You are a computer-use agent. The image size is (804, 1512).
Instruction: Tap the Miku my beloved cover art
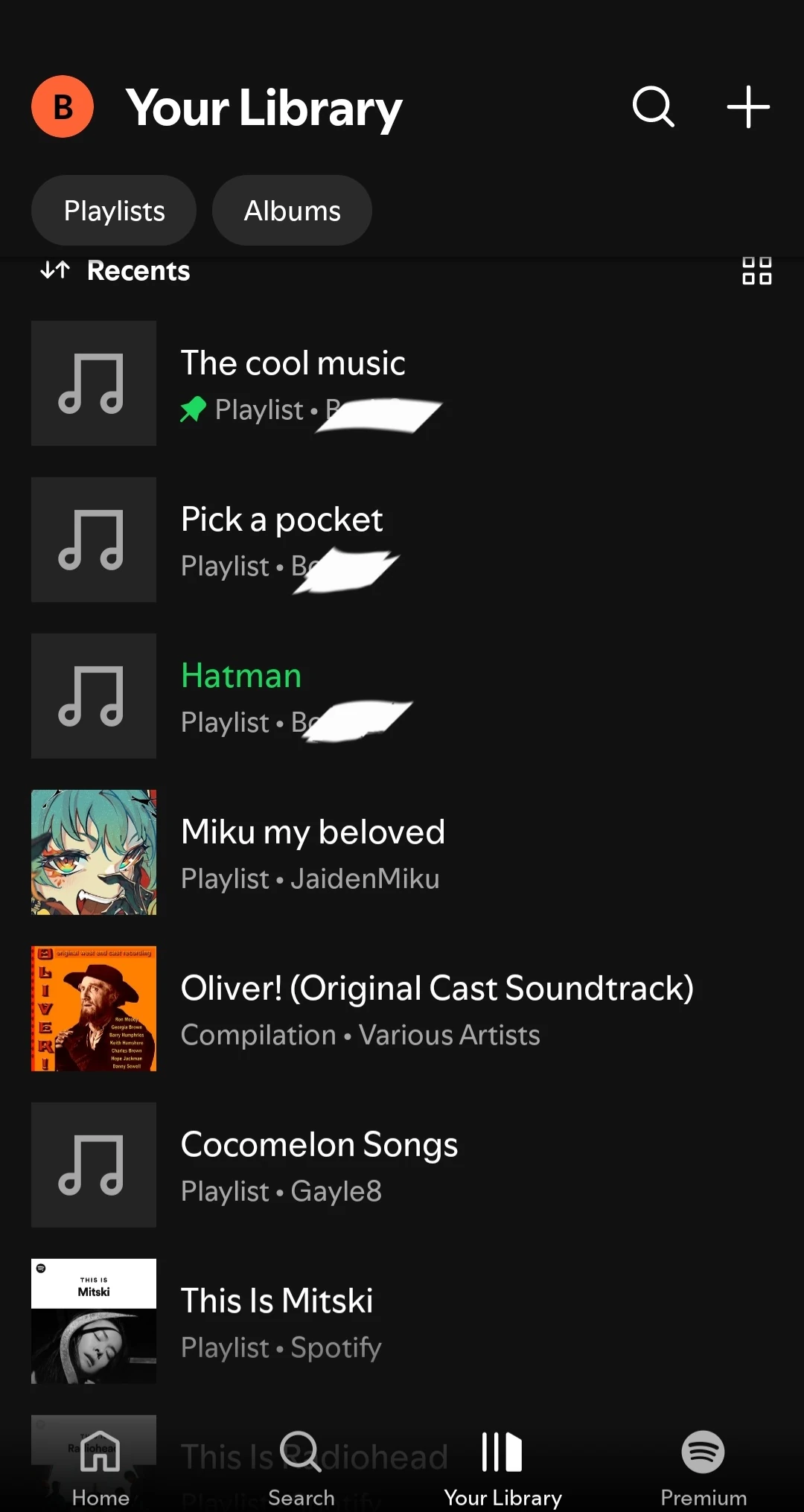click(93, 852)
